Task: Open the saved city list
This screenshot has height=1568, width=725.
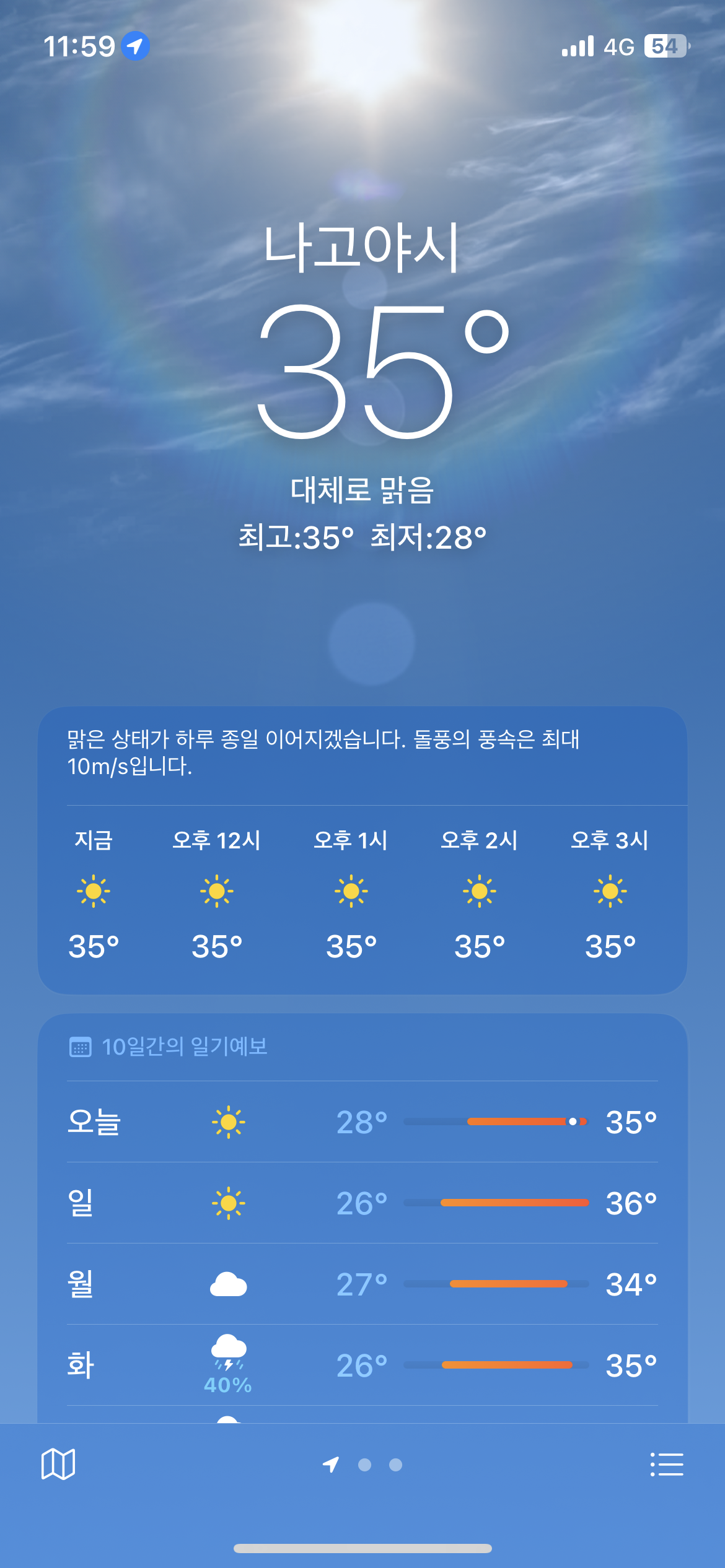Action: [x=667, y=1465]
